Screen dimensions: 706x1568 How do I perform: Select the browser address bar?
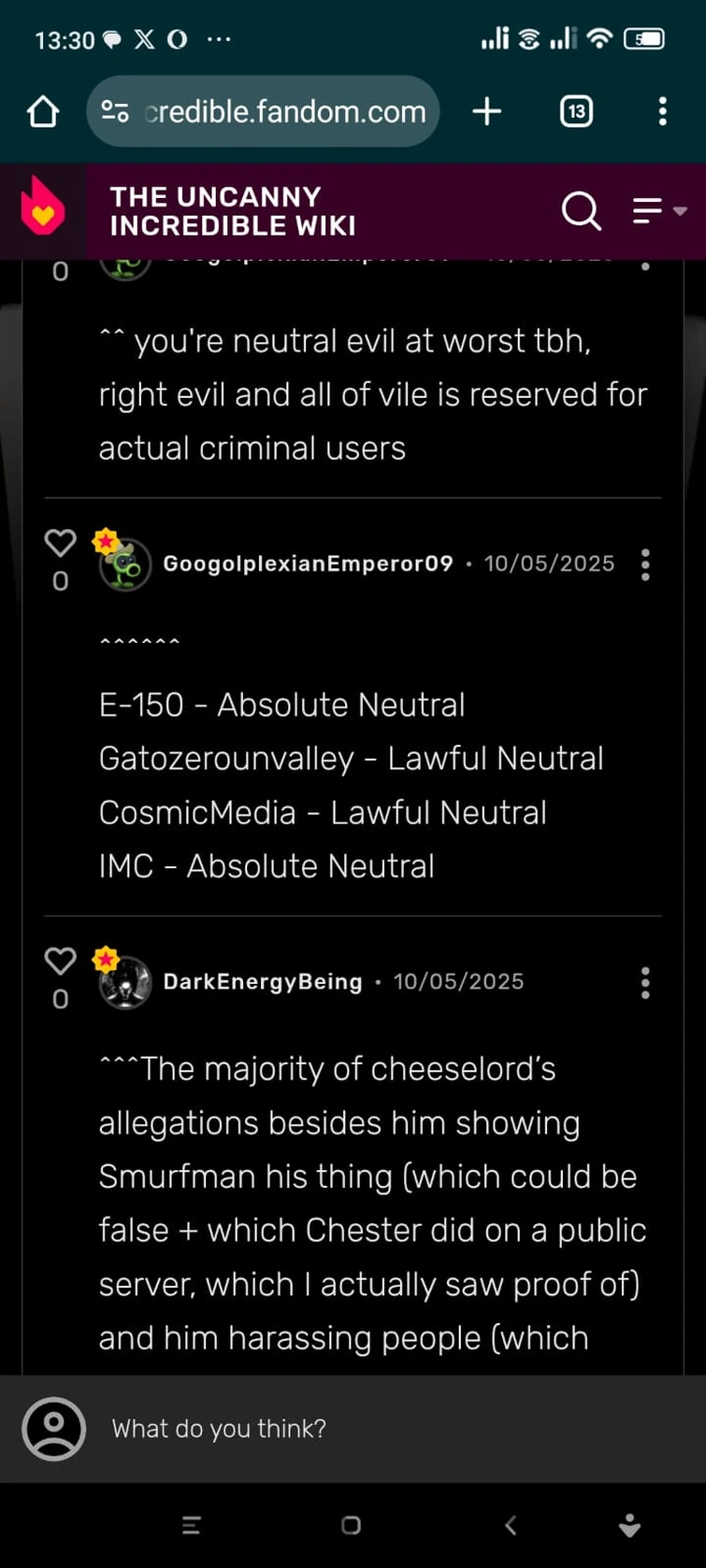tap(281, 111)
